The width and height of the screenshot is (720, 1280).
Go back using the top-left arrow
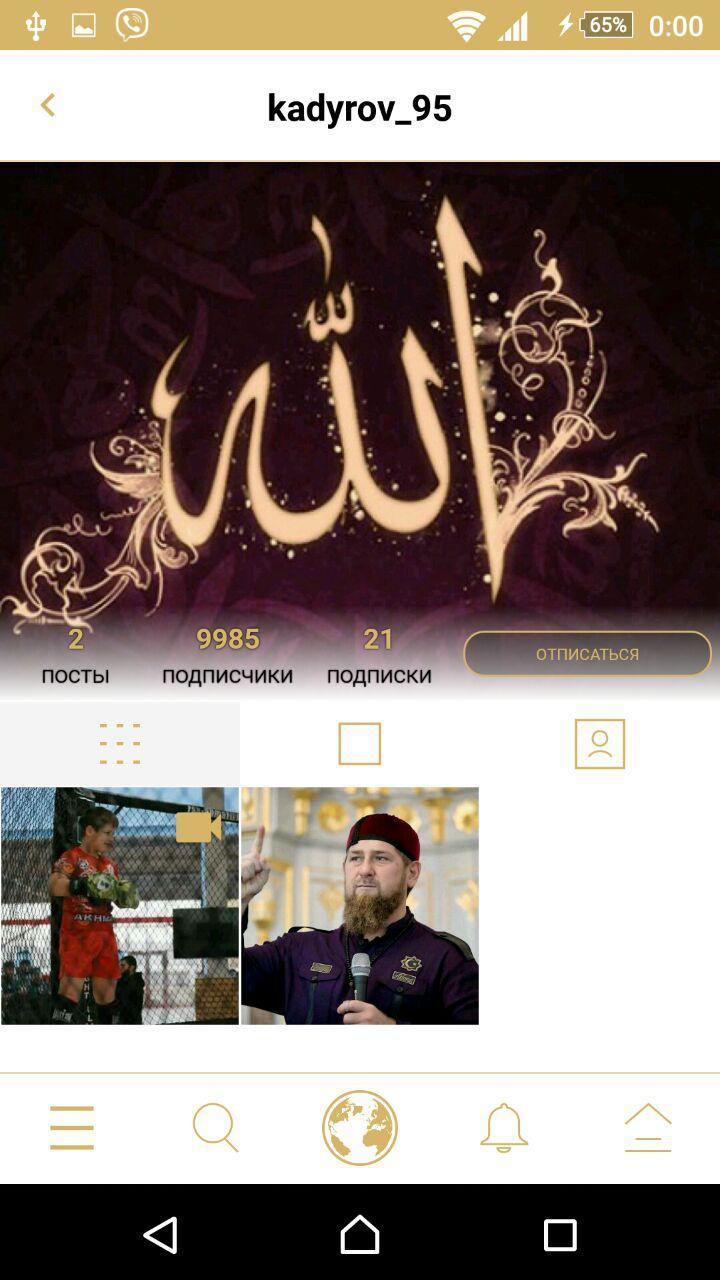pos(47,105)
